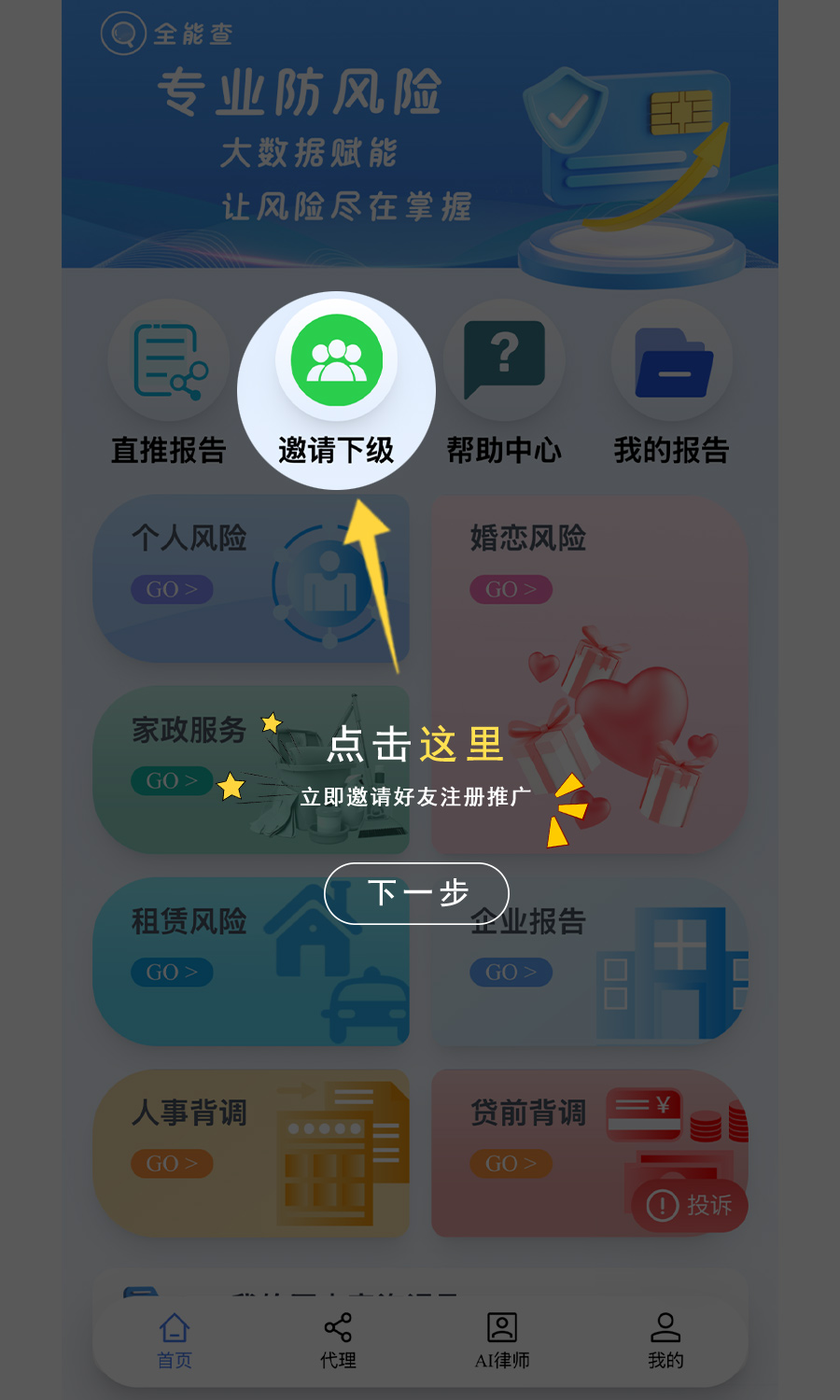
Task: Open the 租赁风险 card
Action: (x=250, y=961)
